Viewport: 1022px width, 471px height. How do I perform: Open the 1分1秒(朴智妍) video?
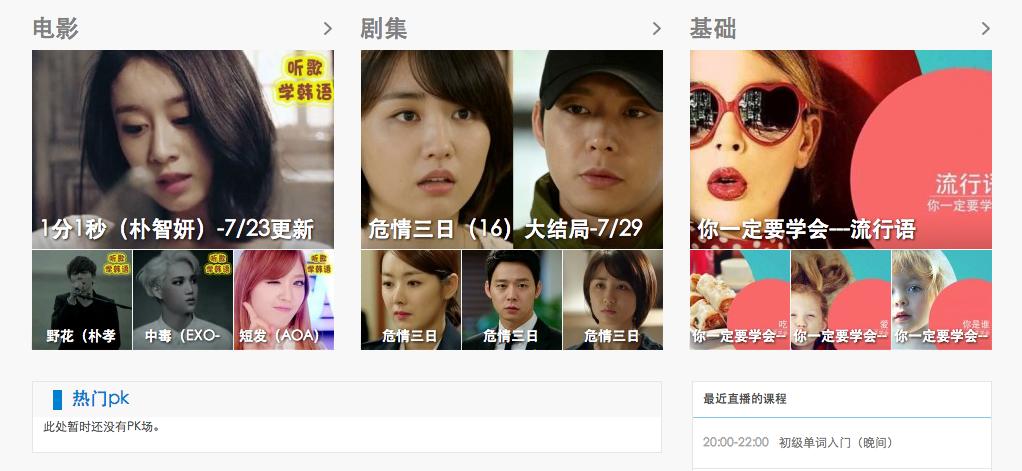click(x=183, y=149)
